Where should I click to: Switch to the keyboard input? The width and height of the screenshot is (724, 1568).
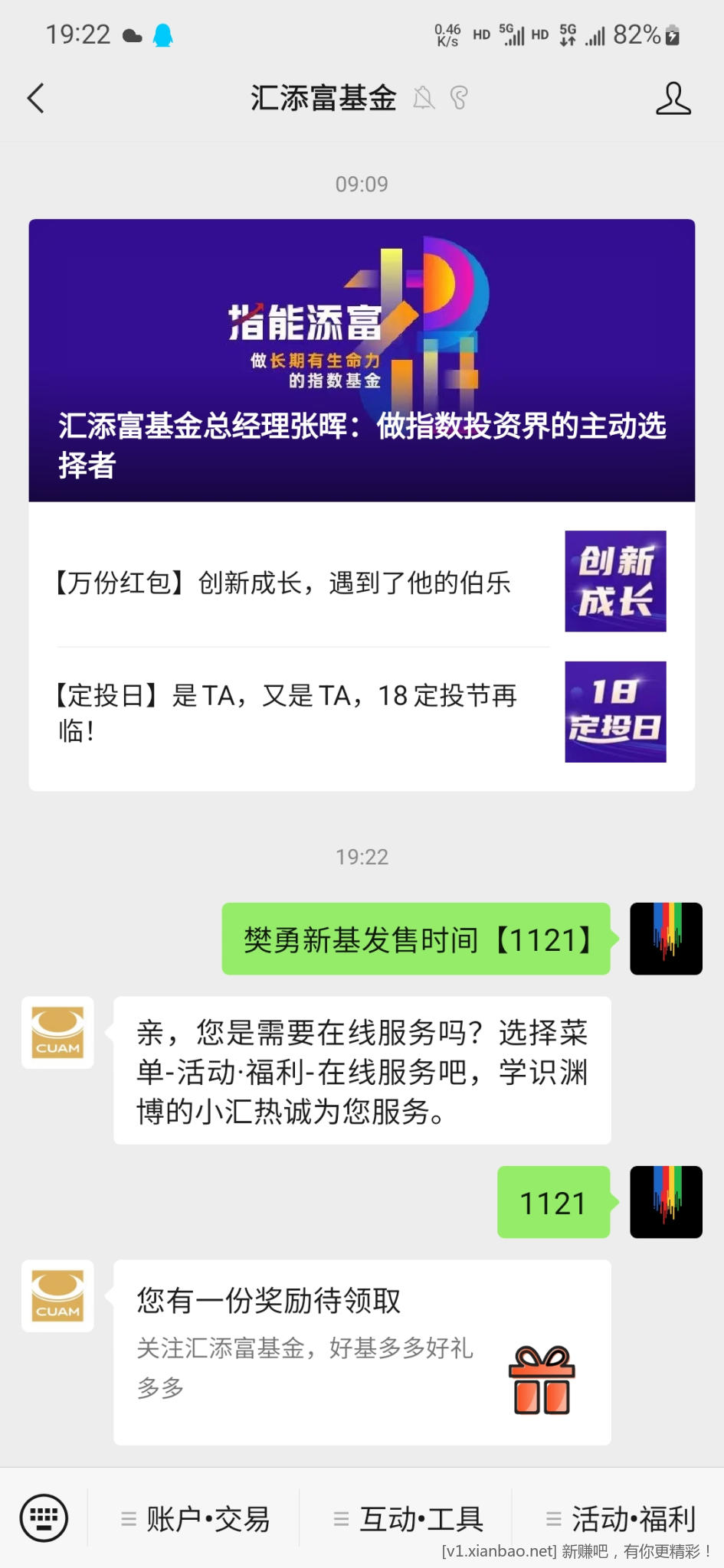tap(44, 1517)
